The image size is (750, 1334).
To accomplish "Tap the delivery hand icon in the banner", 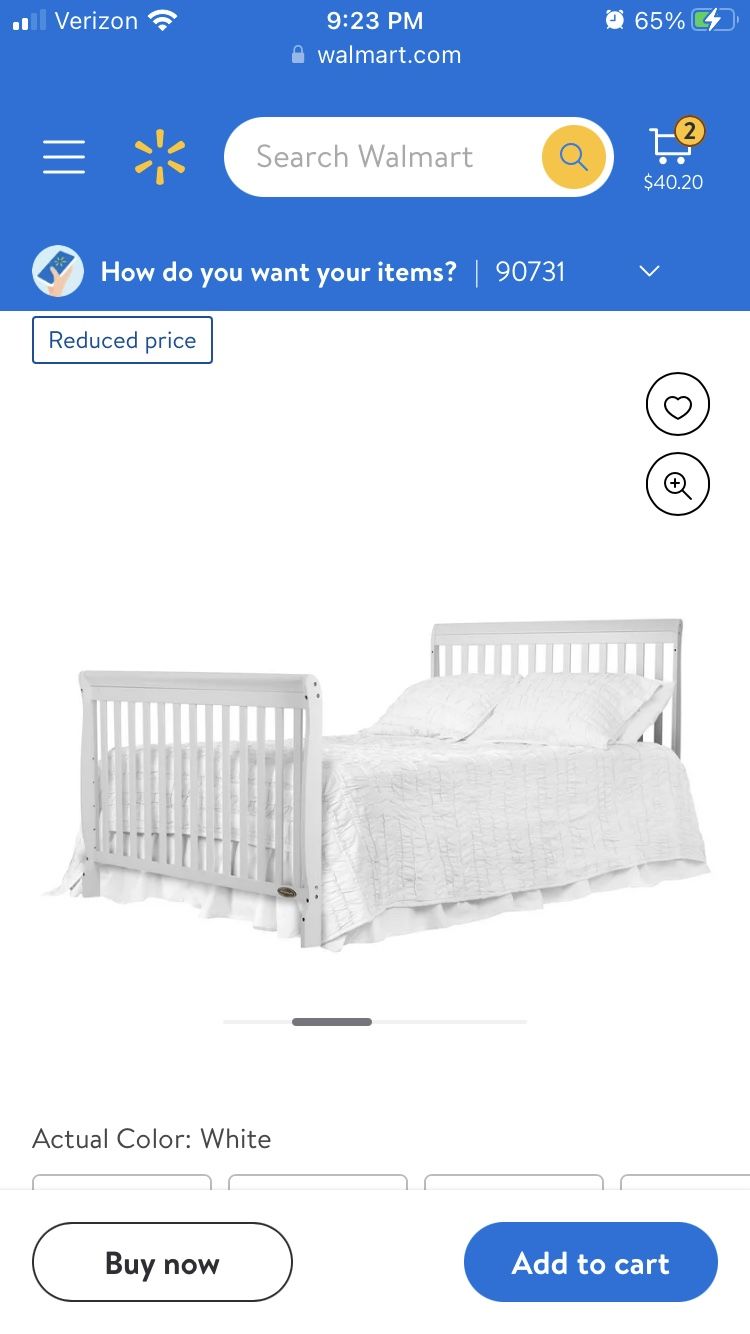I will coord(57,271).
